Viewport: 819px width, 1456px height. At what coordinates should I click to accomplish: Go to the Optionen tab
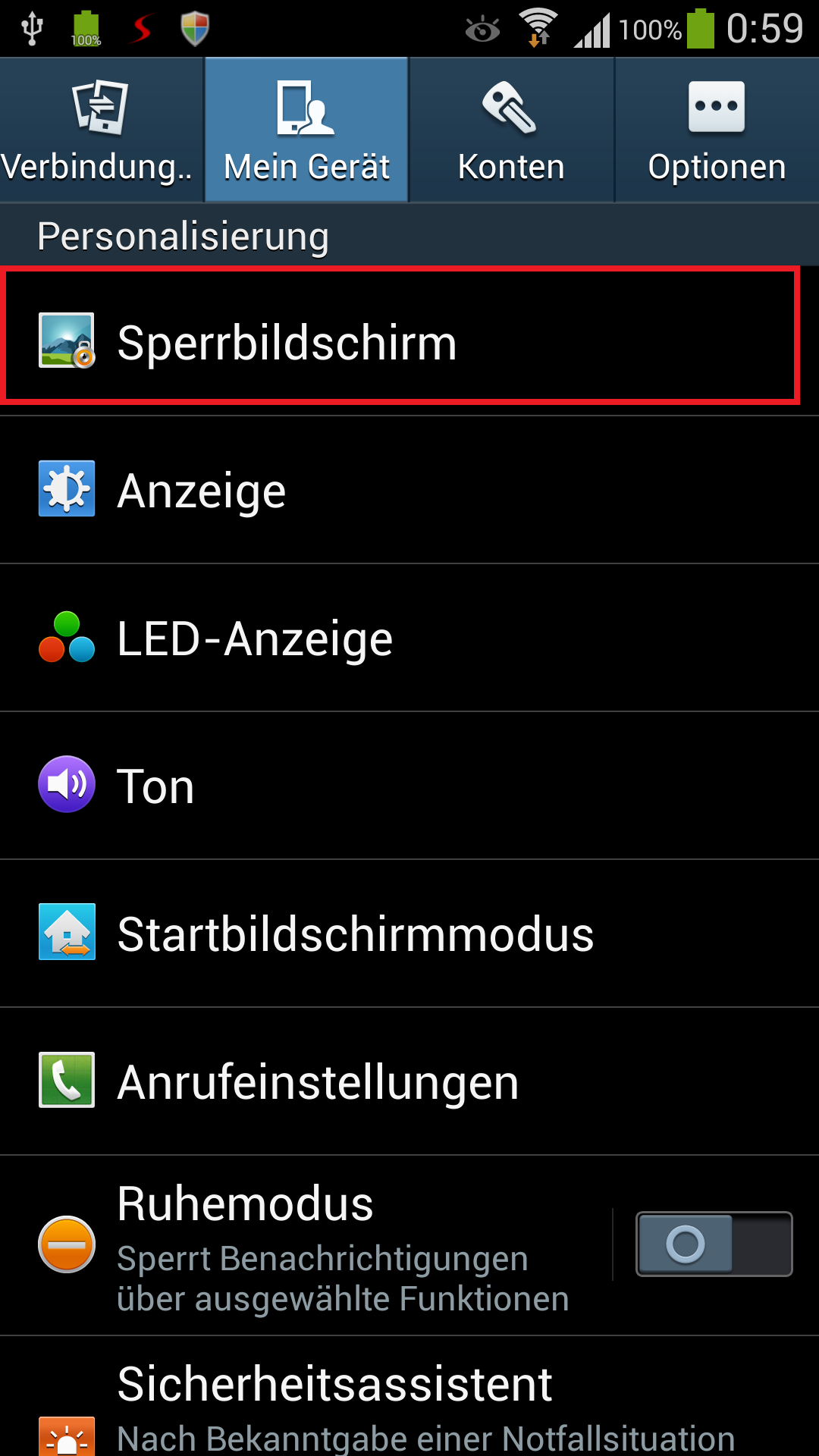pyautogui.click(x=717, y=130)
